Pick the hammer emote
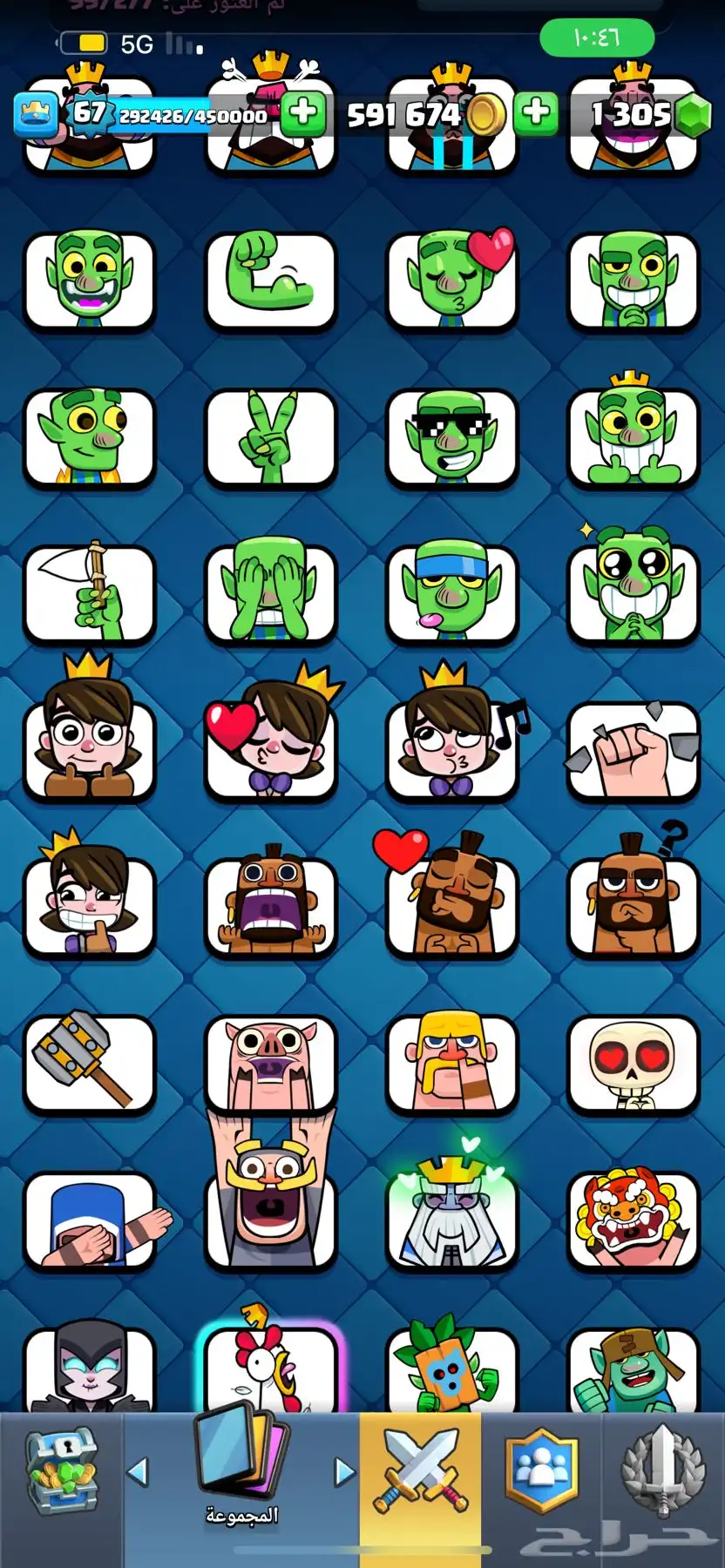 pyautogui.click(x=89, y=1063)
